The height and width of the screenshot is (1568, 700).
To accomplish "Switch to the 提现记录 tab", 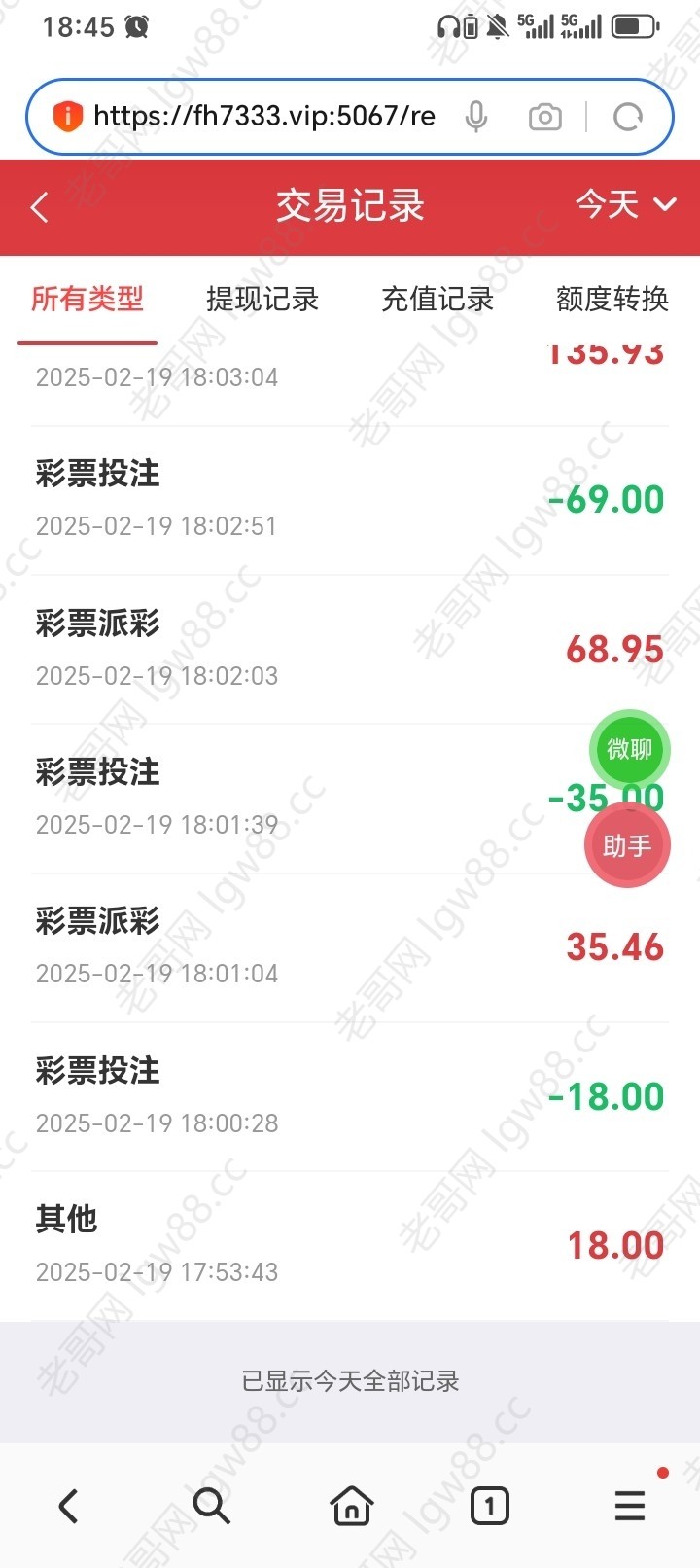I will point(262,299).
